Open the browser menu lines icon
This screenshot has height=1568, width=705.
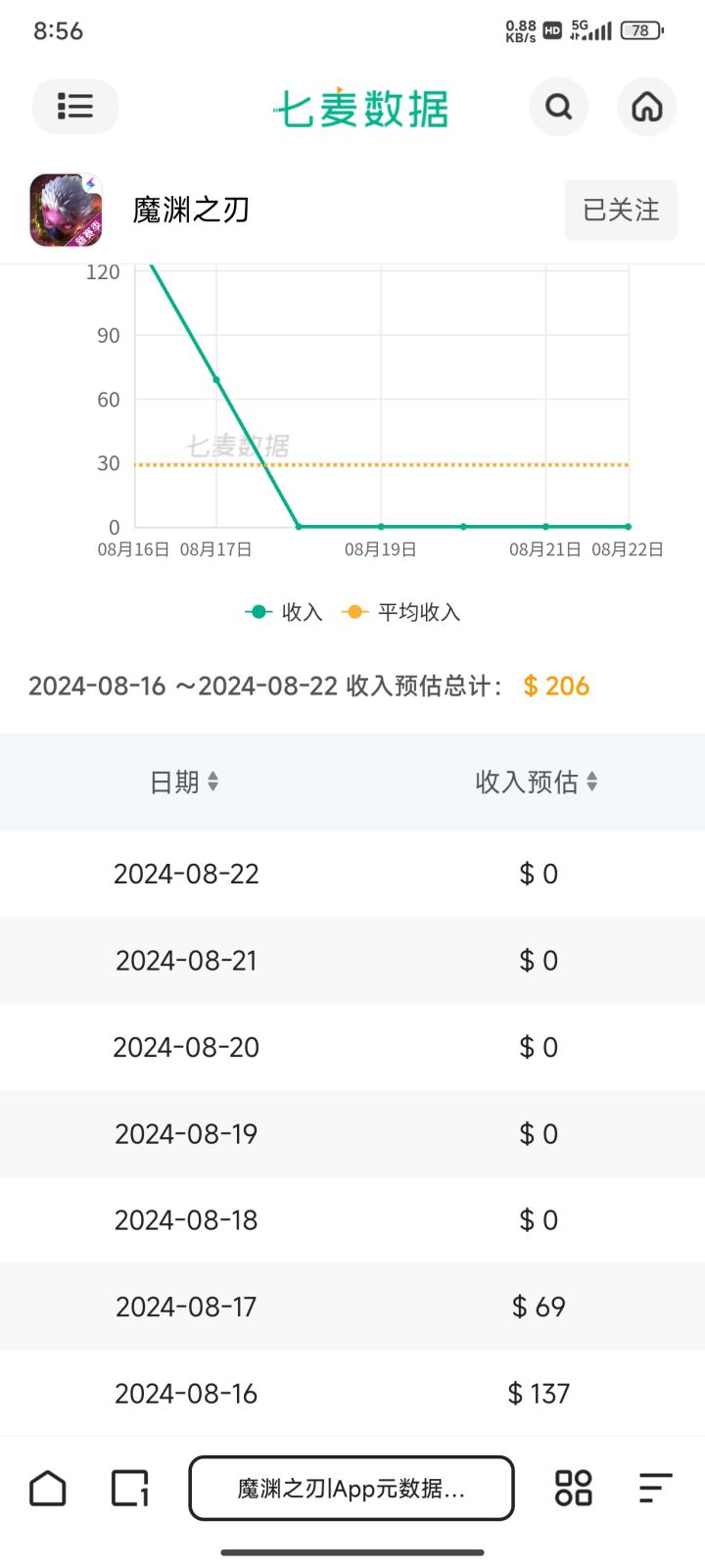tap(656, 1488)
